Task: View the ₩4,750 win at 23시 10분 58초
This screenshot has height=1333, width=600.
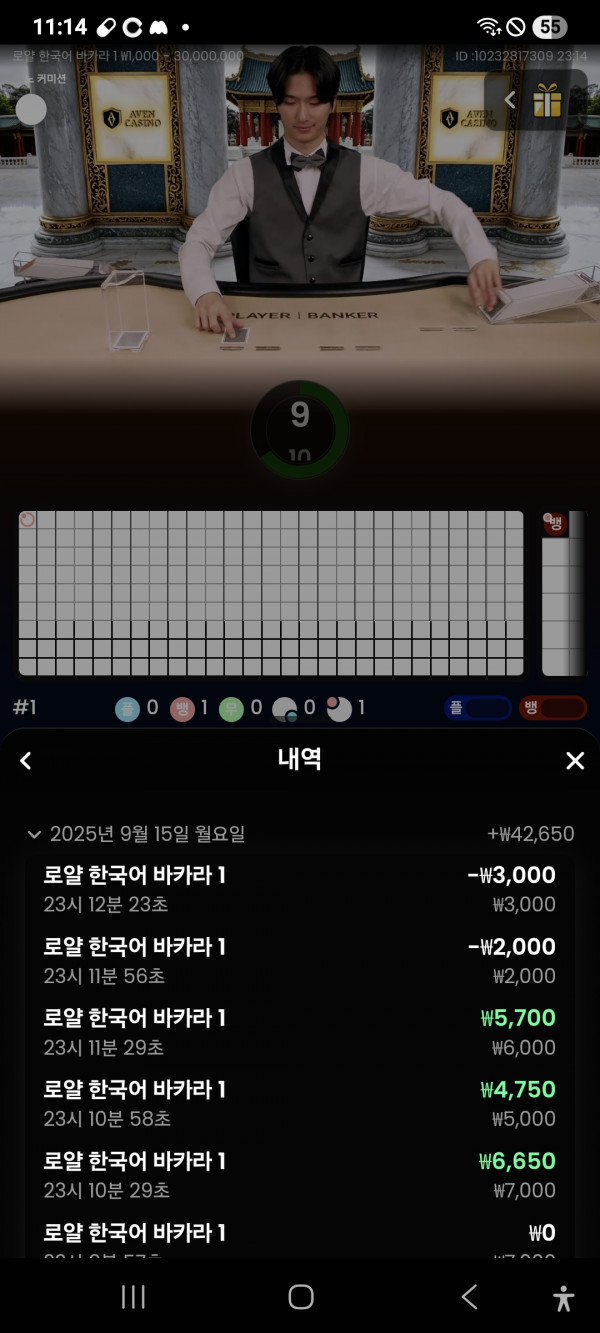Action: tap(300, 1104)
